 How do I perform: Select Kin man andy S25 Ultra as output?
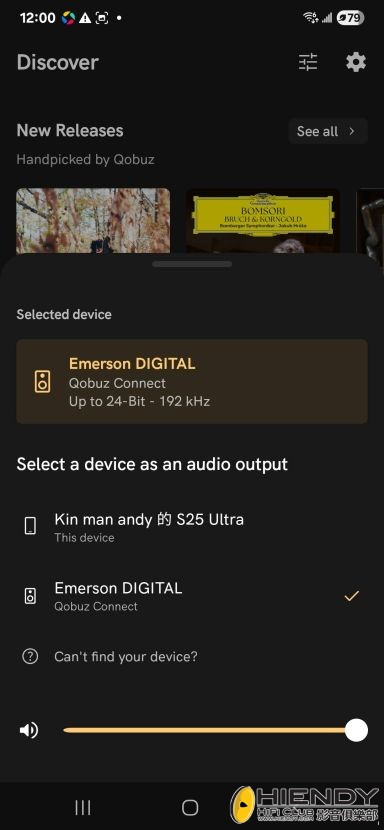(x=192, y=527)
